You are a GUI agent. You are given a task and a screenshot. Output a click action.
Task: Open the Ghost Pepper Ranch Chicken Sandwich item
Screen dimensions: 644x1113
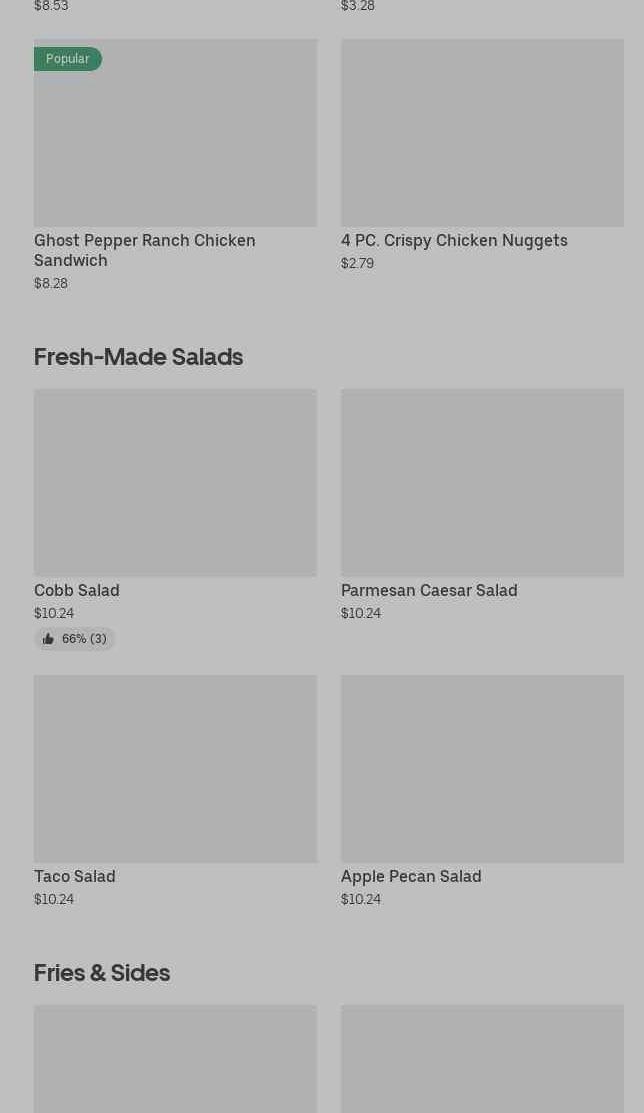click(175, 165)
